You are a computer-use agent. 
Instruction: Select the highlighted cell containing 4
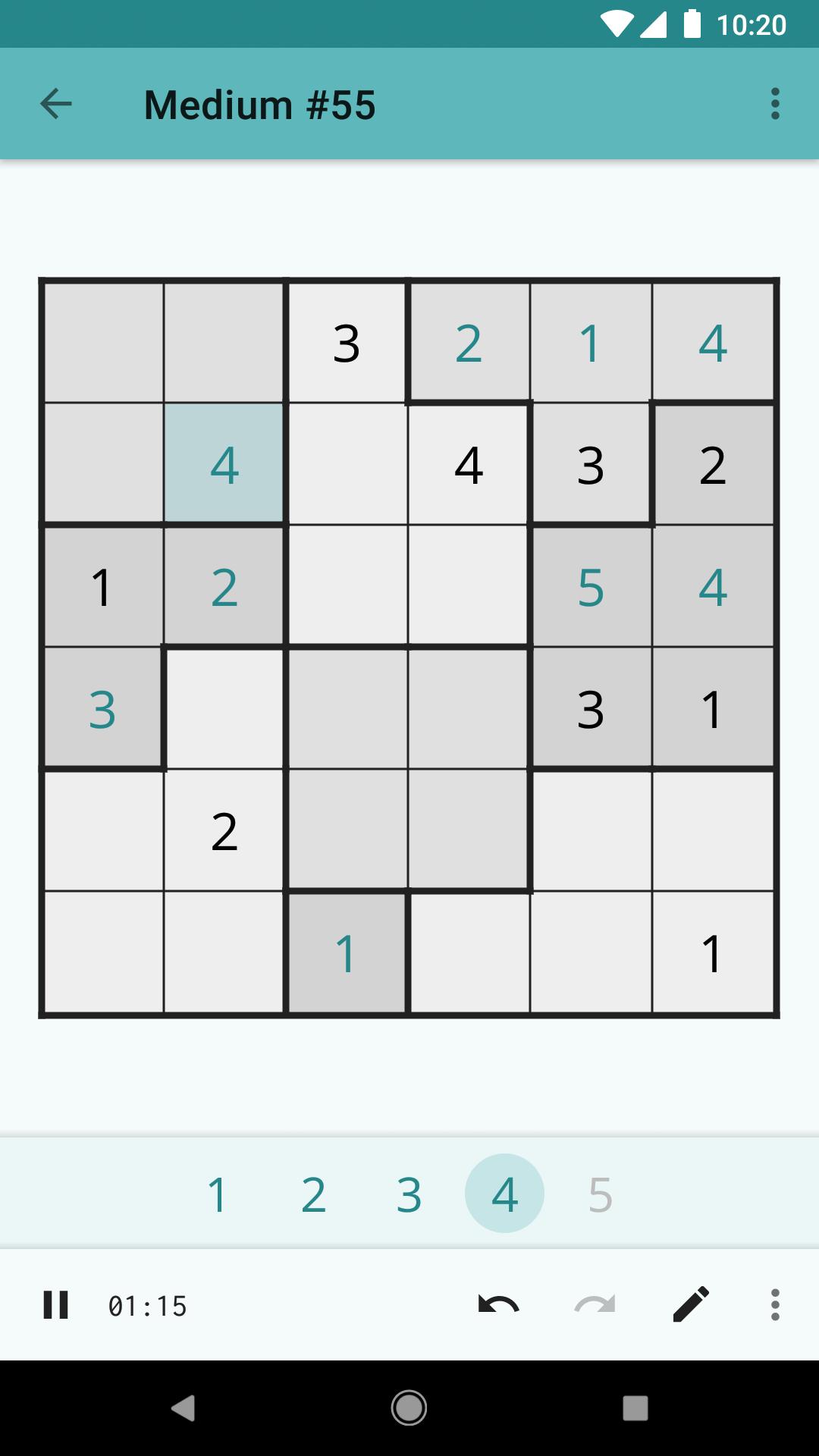pyautogui.click(x=224, y=464)
